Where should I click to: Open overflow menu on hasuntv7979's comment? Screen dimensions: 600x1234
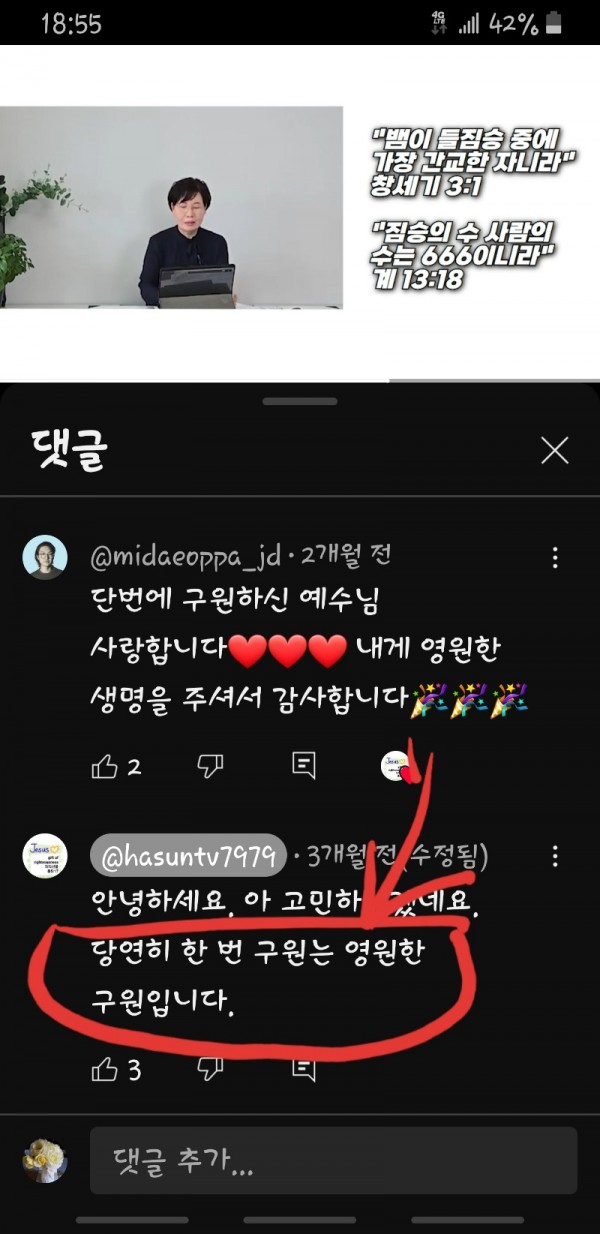(555, 857)
